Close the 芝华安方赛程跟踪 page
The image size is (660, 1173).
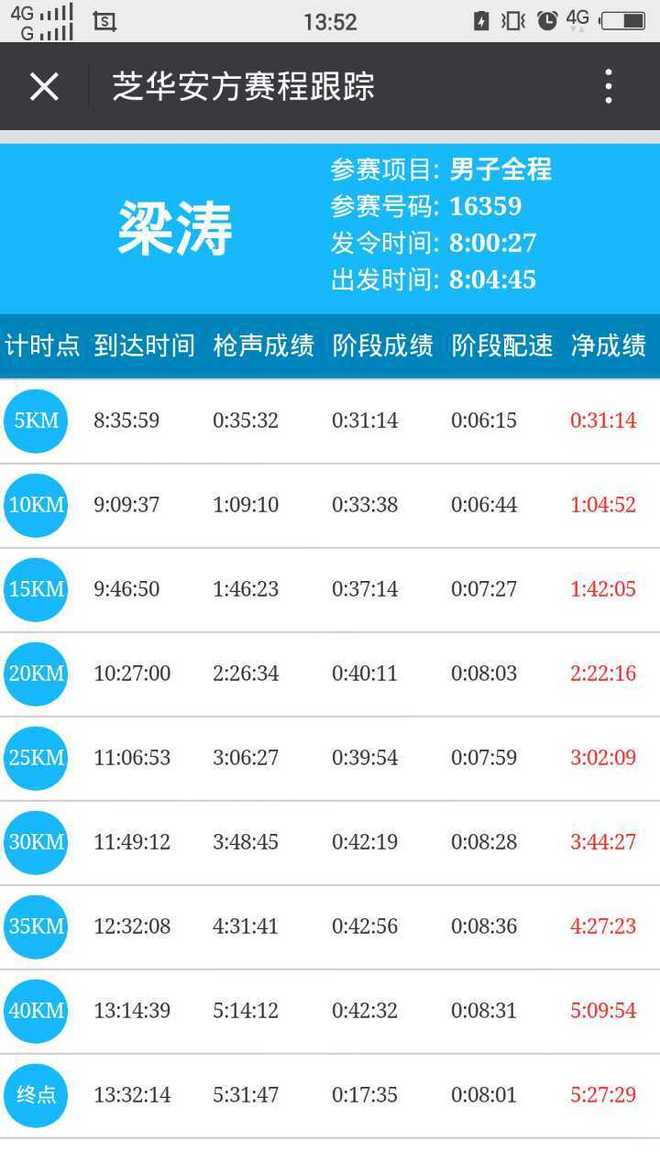point(44,87)
